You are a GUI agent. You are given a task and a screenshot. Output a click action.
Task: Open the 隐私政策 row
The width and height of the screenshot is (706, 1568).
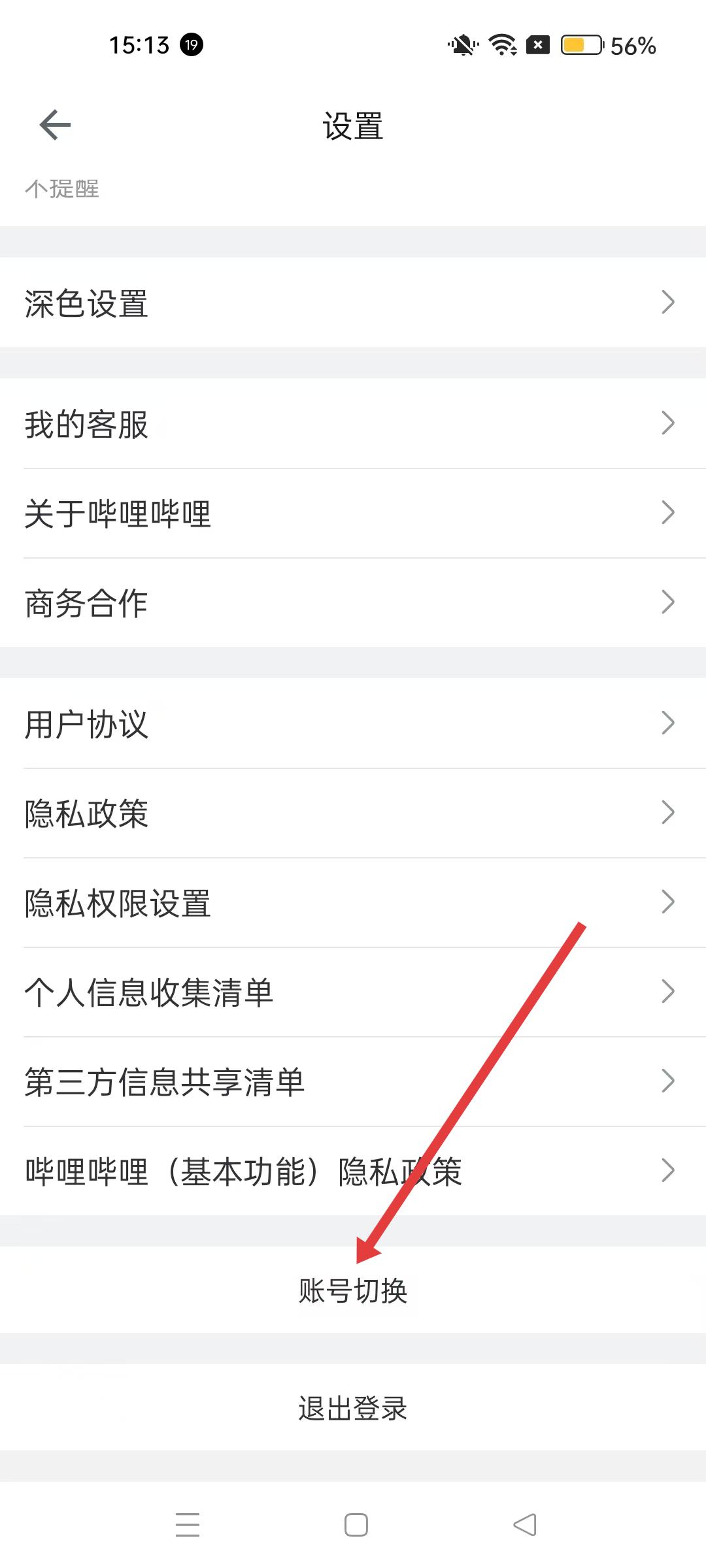pyautogui.click(x=353, y=813)
